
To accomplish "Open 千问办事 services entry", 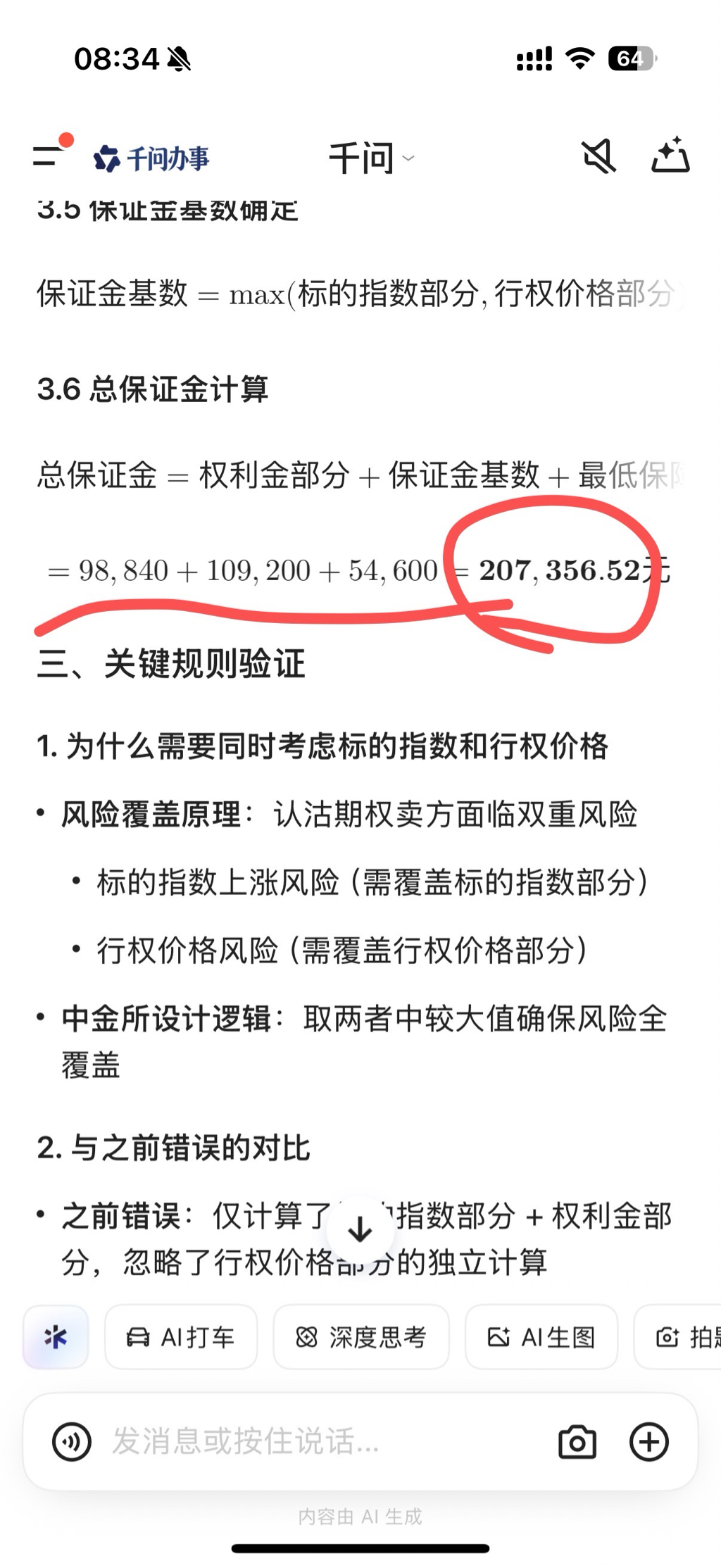I will click(x=152, y=158).
